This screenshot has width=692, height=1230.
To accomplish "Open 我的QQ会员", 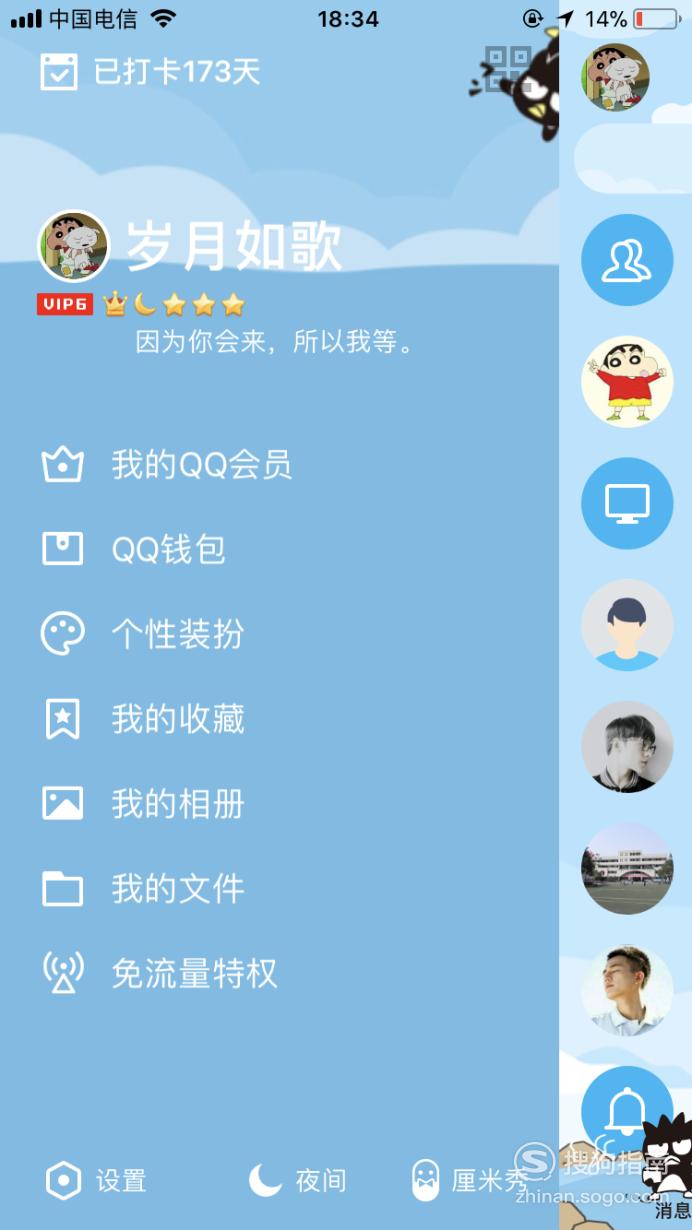I will click(x=166, y=465).
